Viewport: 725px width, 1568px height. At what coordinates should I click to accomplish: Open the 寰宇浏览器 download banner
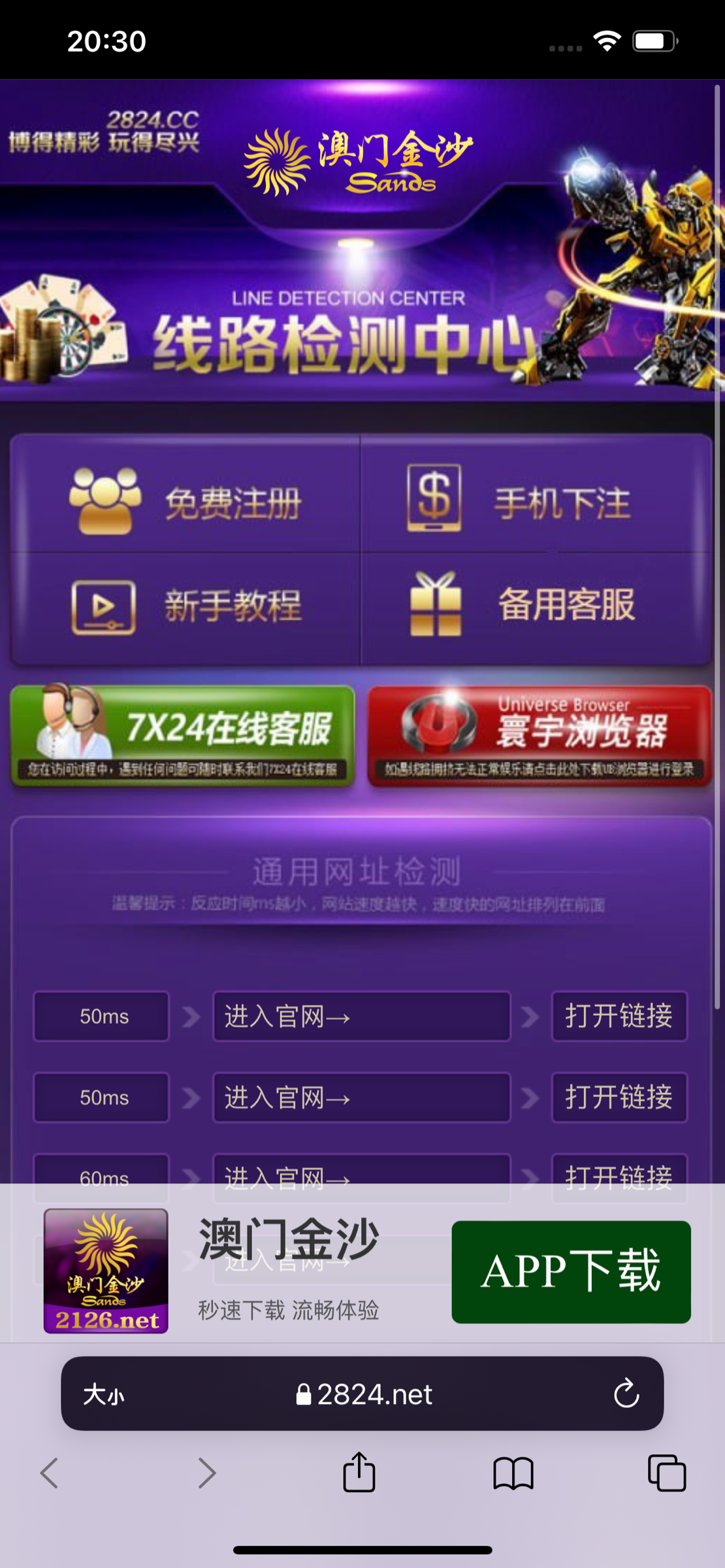[x=540, y=736]
